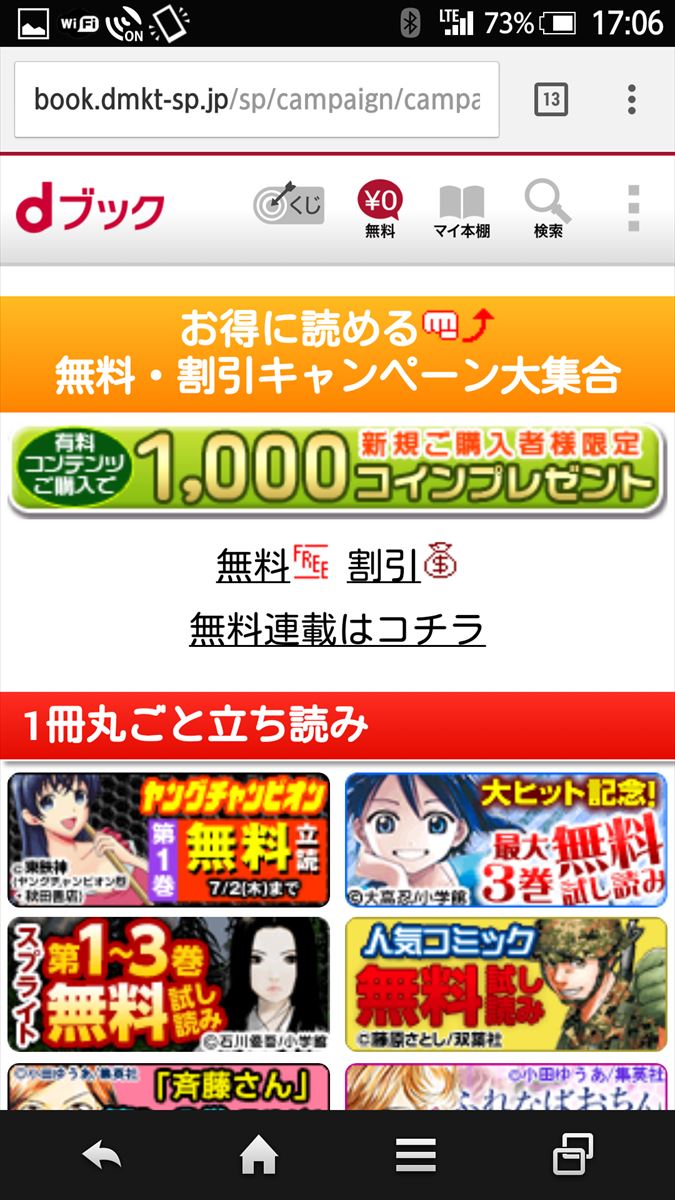Open the ヤングチャンピオン 第1巻無料 banner
This screenshot has width=675, height=1200.
click(x=169, y=839)
